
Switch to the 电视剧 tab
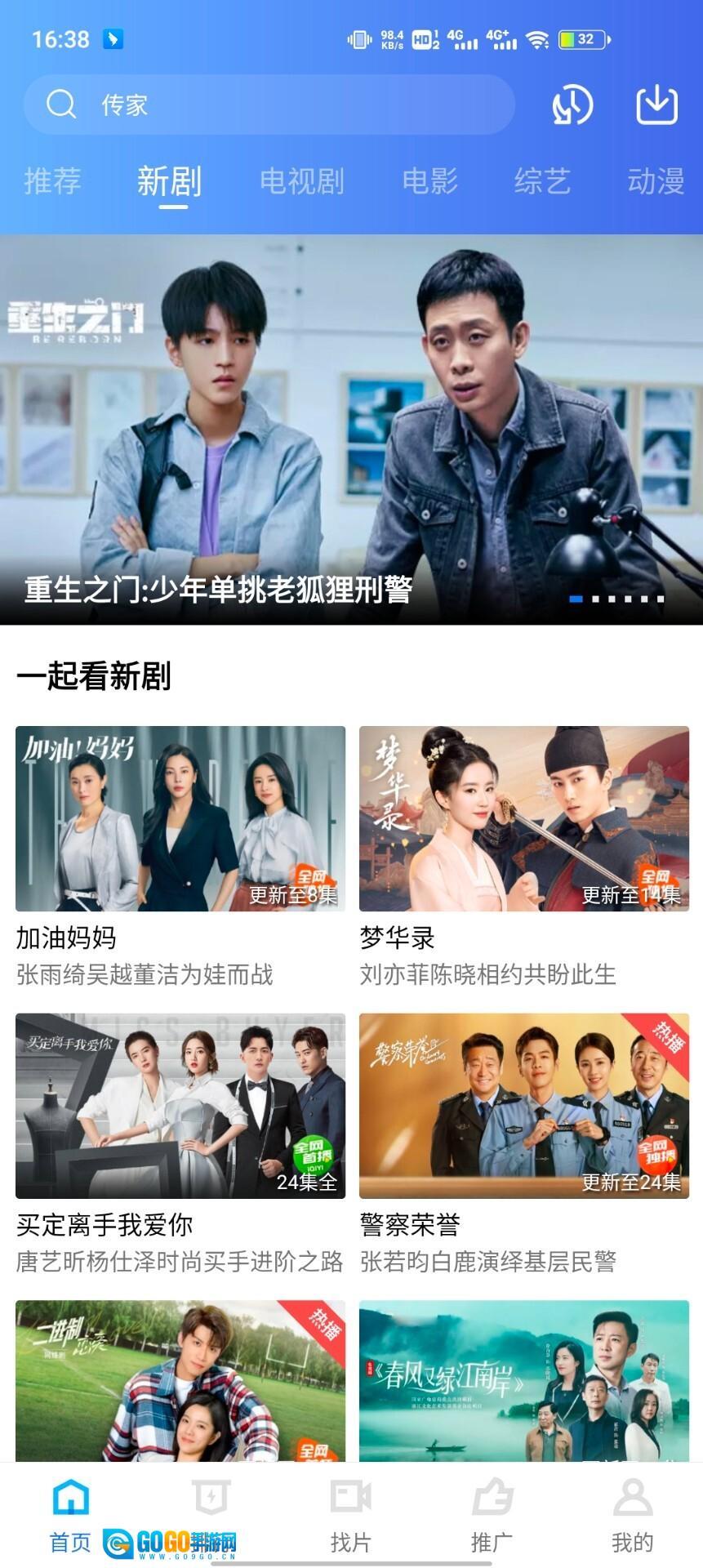(x=301, y=180)
